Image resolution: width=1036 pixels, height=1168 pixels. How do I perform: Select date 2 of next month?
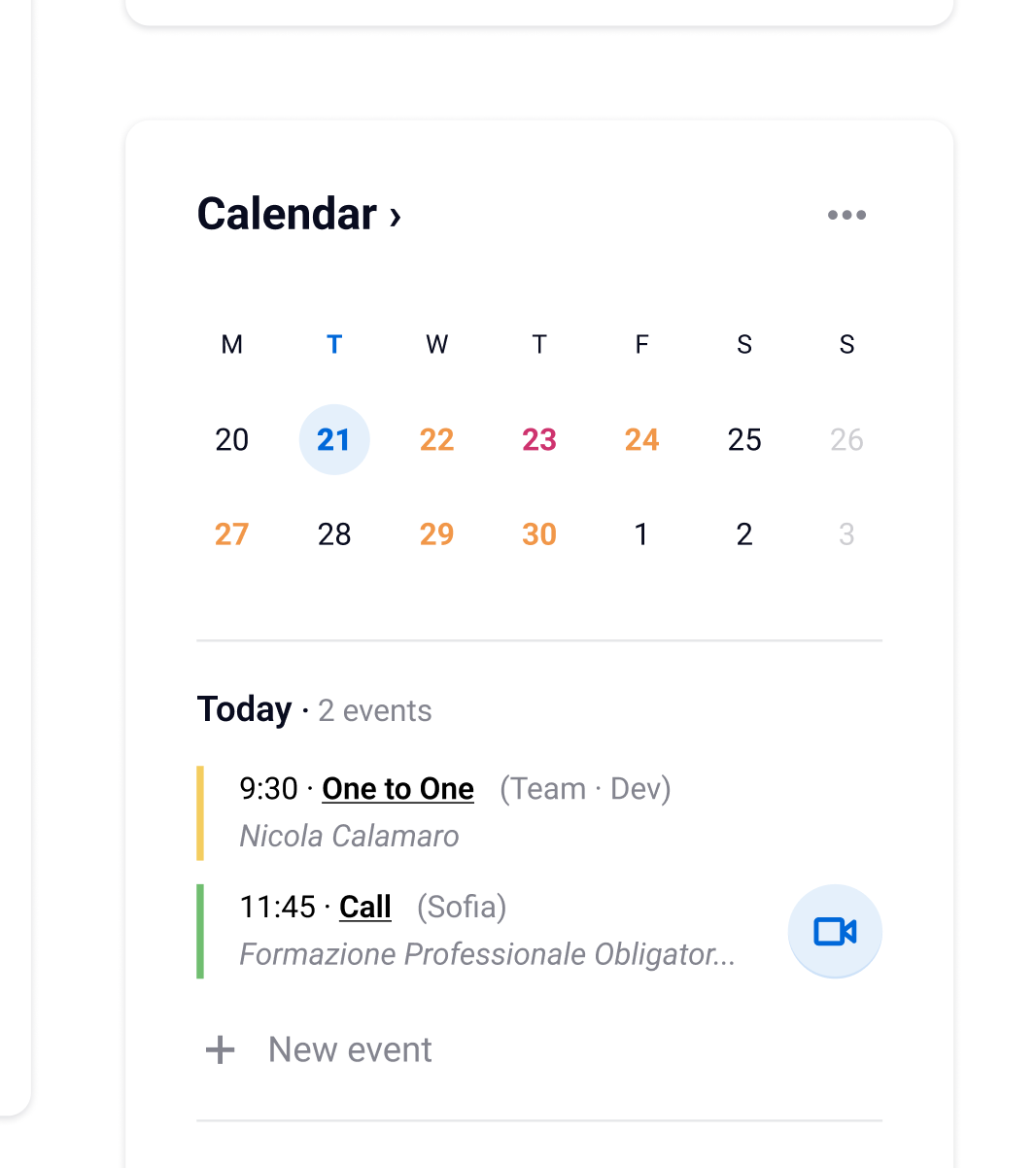(744, 534)
